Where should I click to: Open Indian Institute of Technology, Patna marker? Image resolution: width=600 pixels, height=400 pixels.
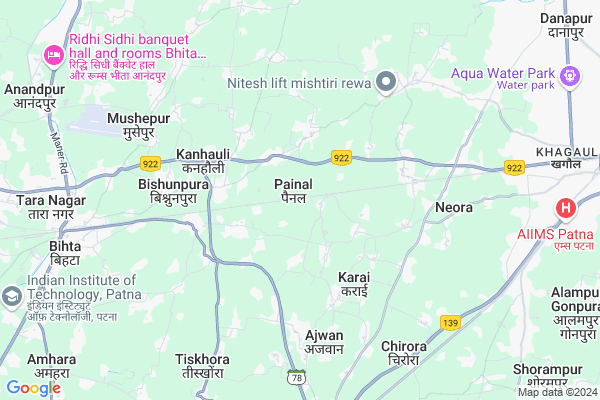coord(12,297)
